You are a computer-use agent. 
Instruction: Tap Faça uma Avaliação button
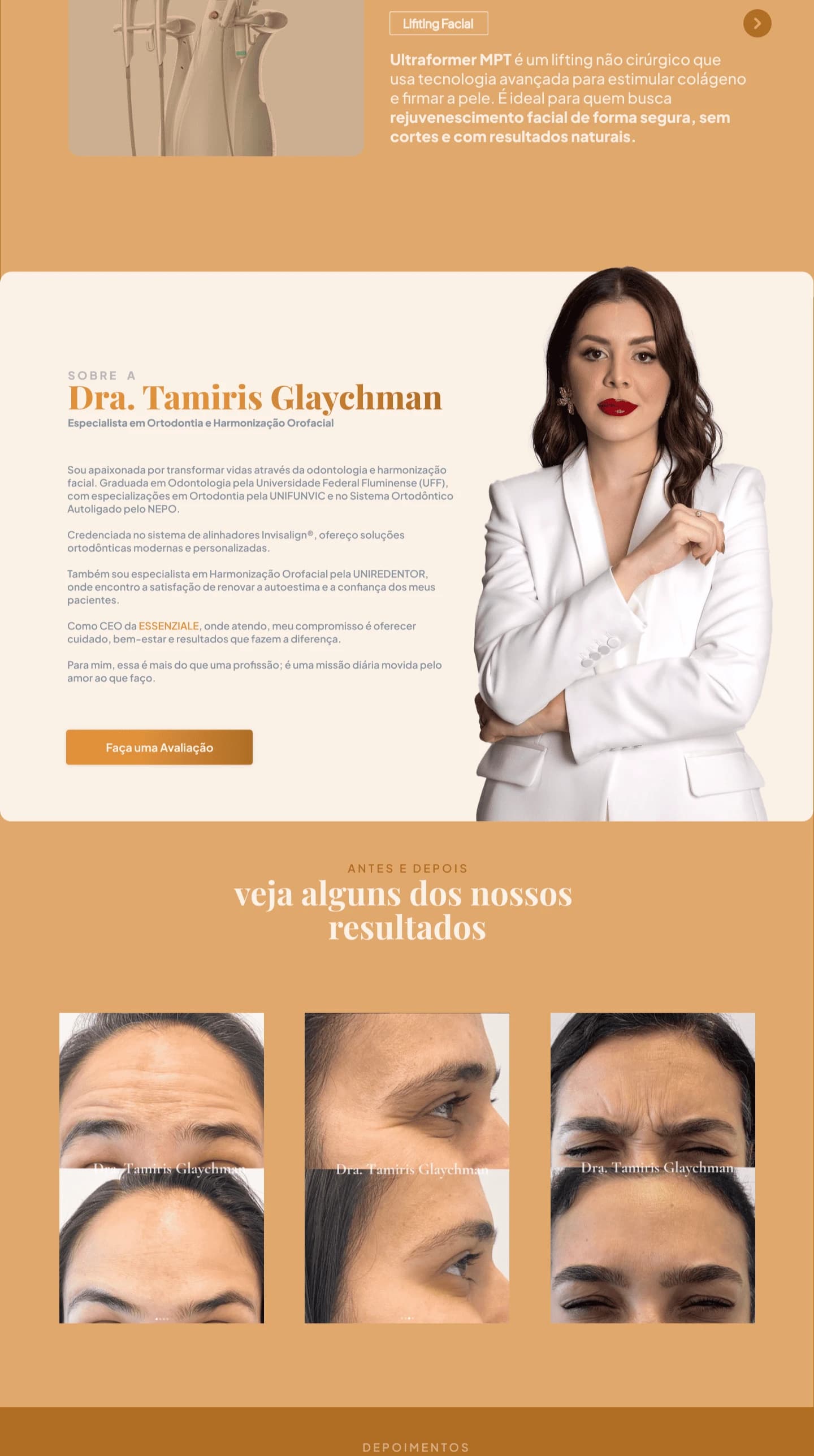pos(159,747)
